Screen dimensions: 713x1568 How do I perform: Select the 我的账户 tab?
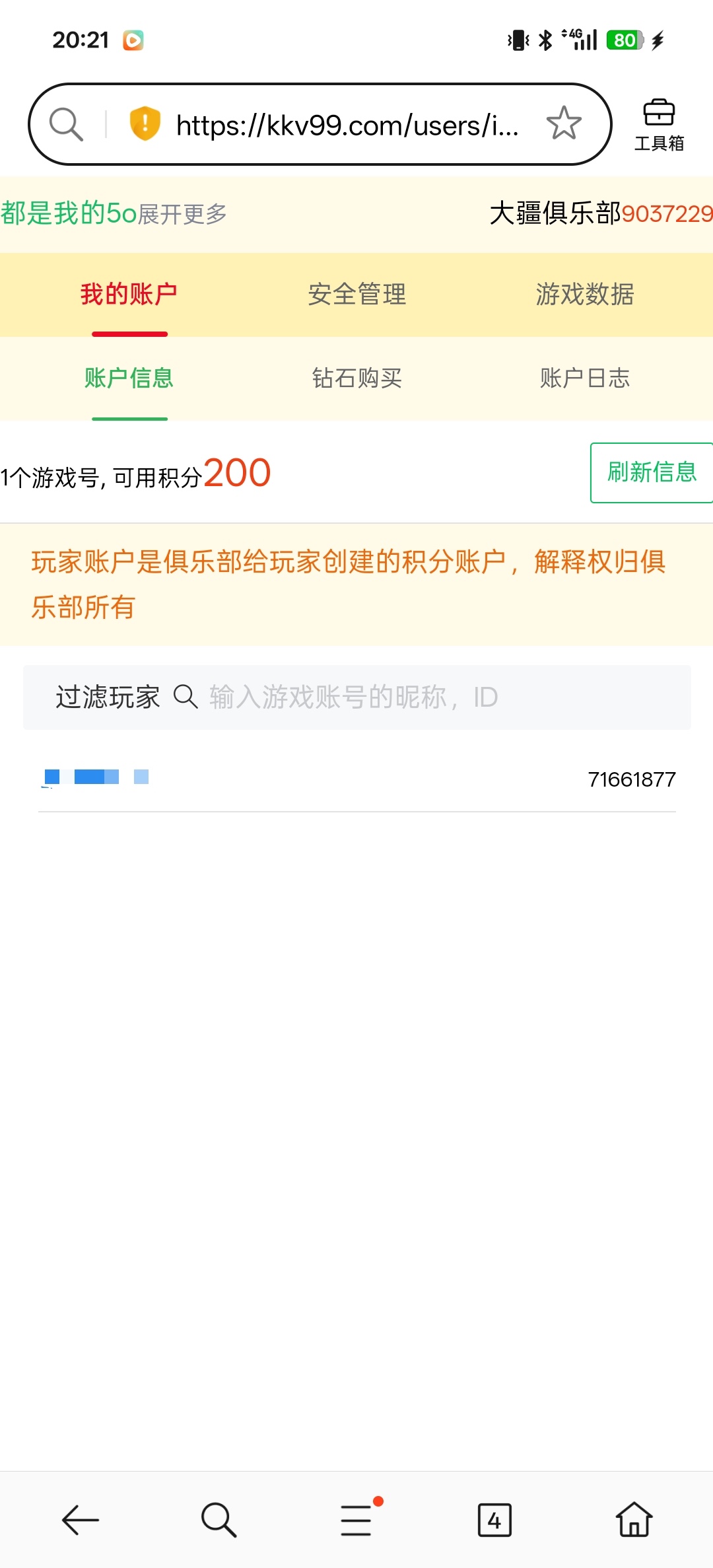pyautogui.click(x=129, y=295)
